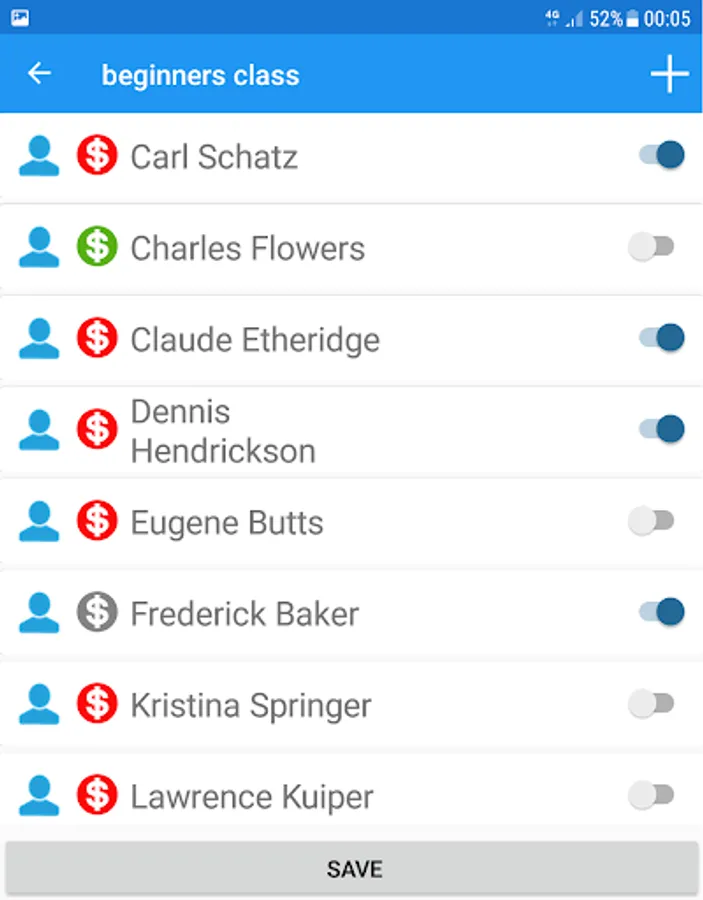The height and width of the screenshot is (900, 703).
Task: Save the class changes
Action: click(352, 868)
